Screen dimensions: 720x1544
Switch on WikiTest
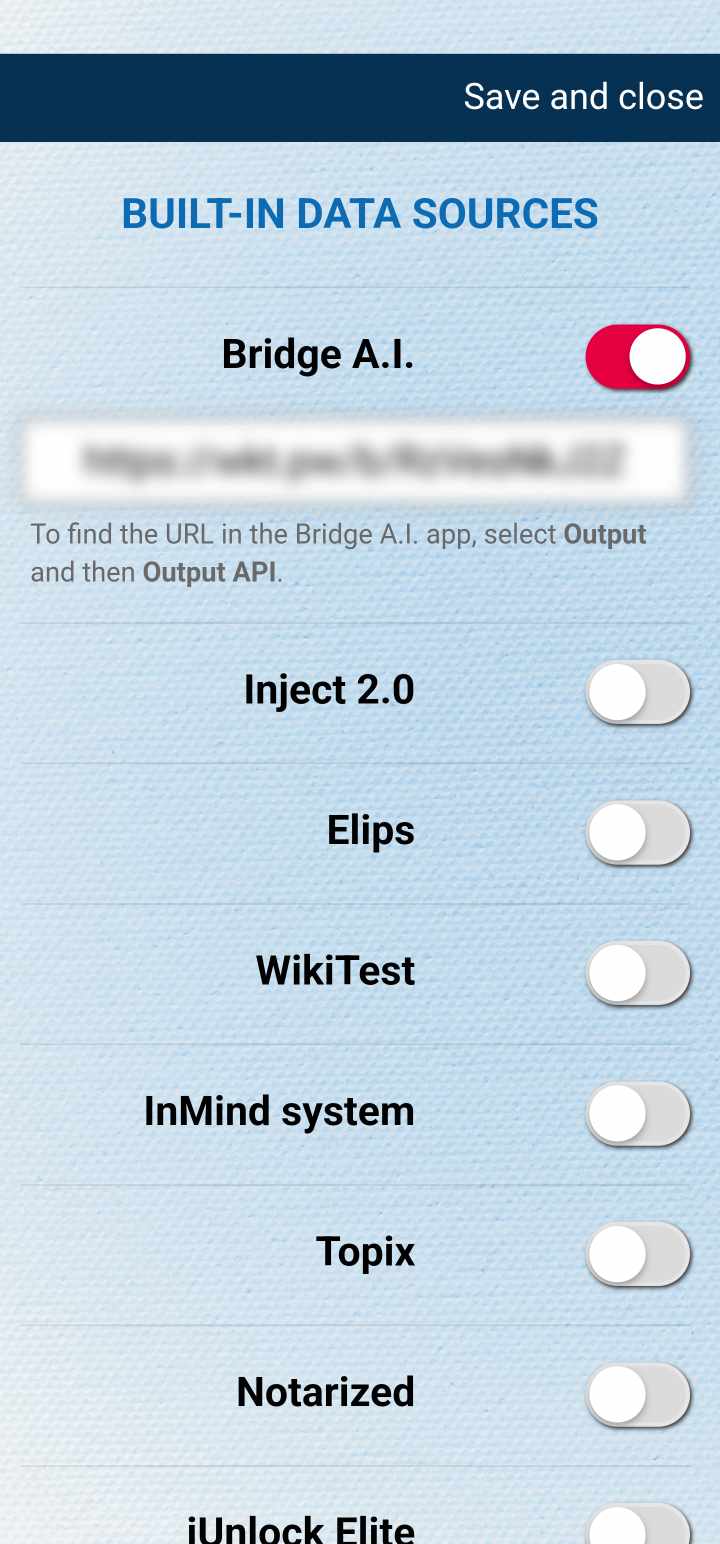pos(638,972)
